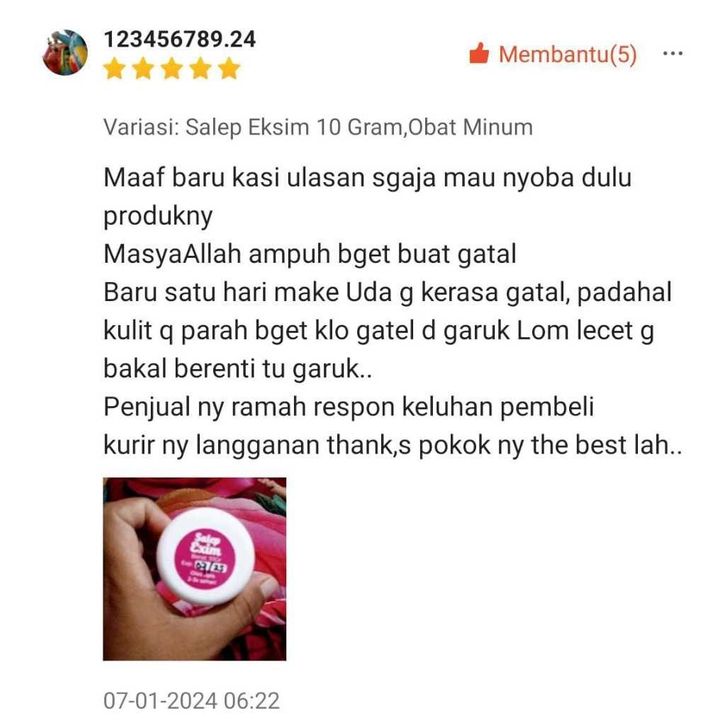Open the review's three-dot overflow menu
This screenshot has height=726, width=726.
673,54
